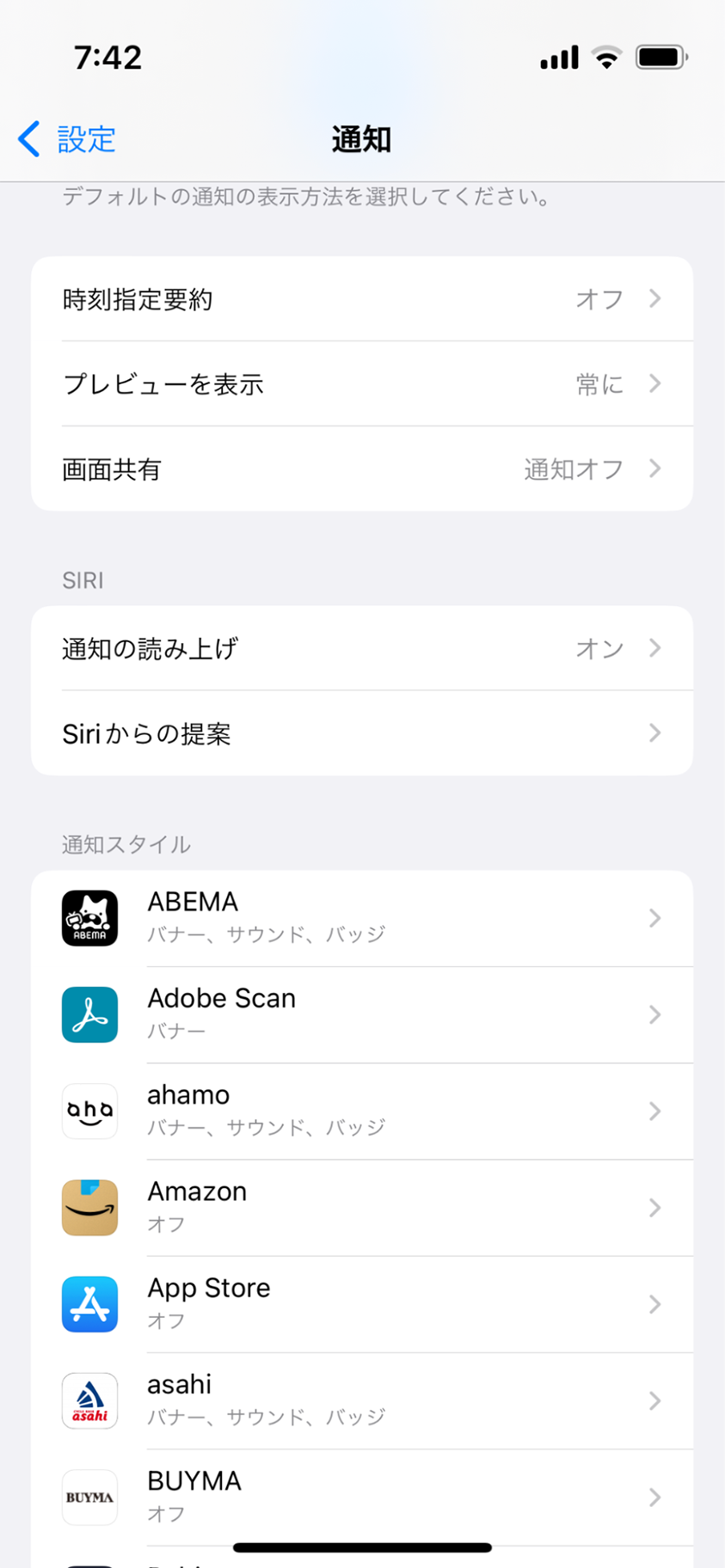The image size is (725, 1568).
Task: Open 画面共有 notification settings
Action: 361,469
